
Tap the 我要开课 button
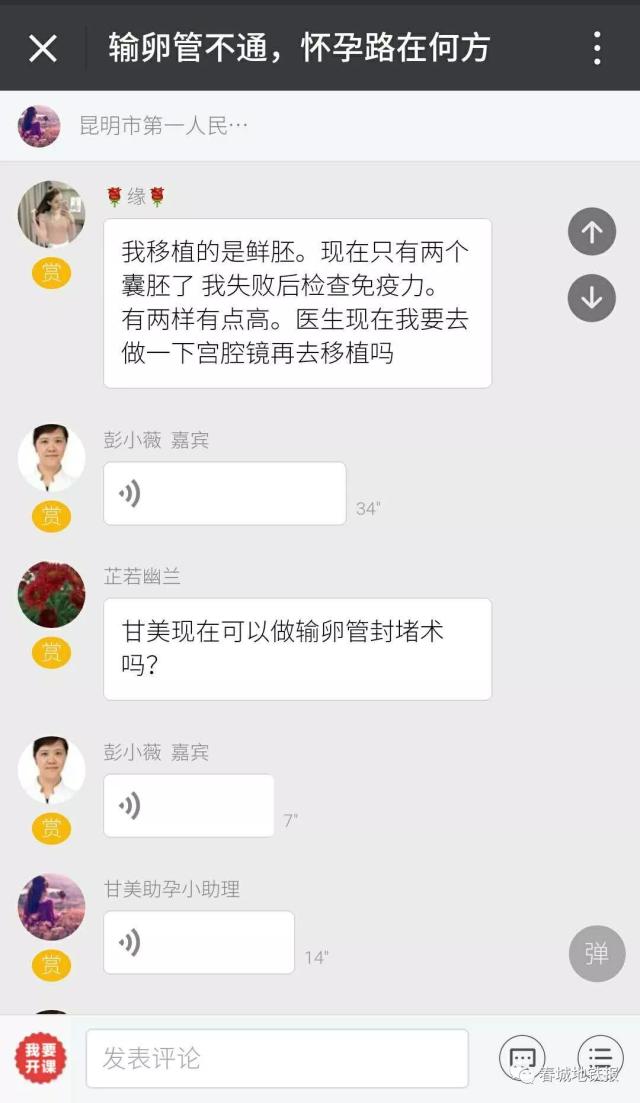coord(41,1058)
